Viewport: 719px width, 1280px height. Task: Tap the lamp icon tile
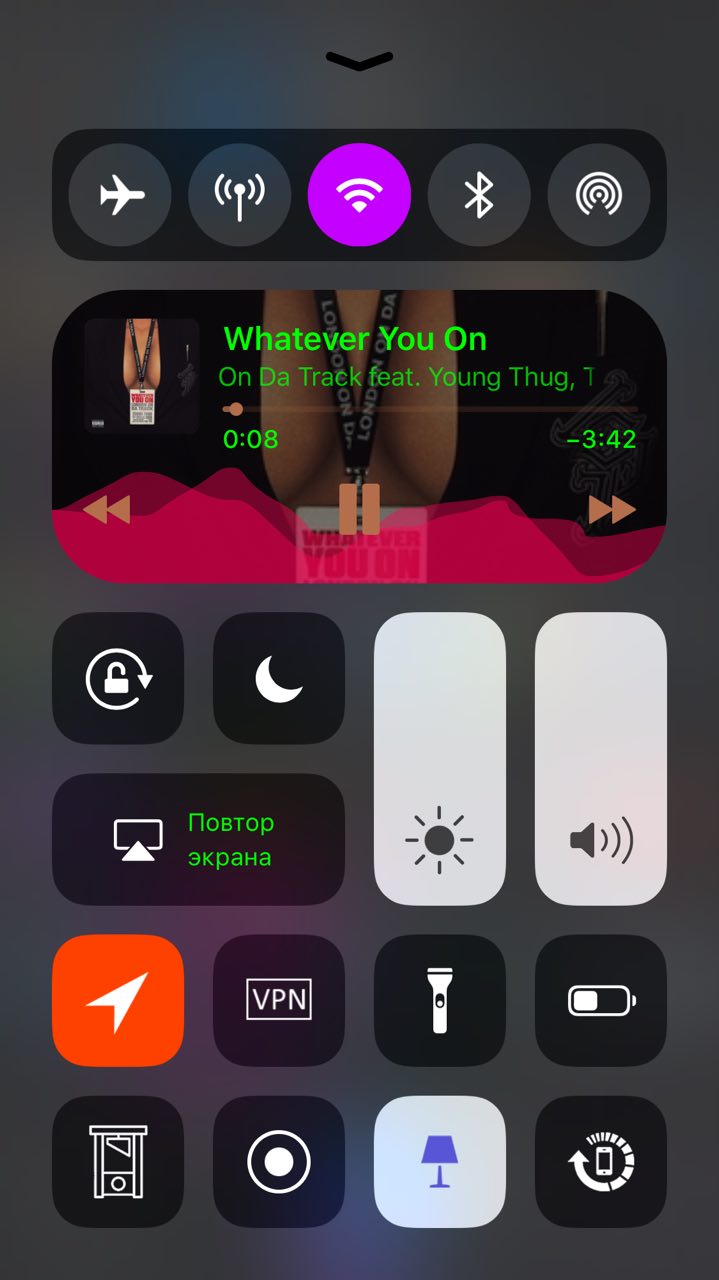click(x=440, y=1162)
